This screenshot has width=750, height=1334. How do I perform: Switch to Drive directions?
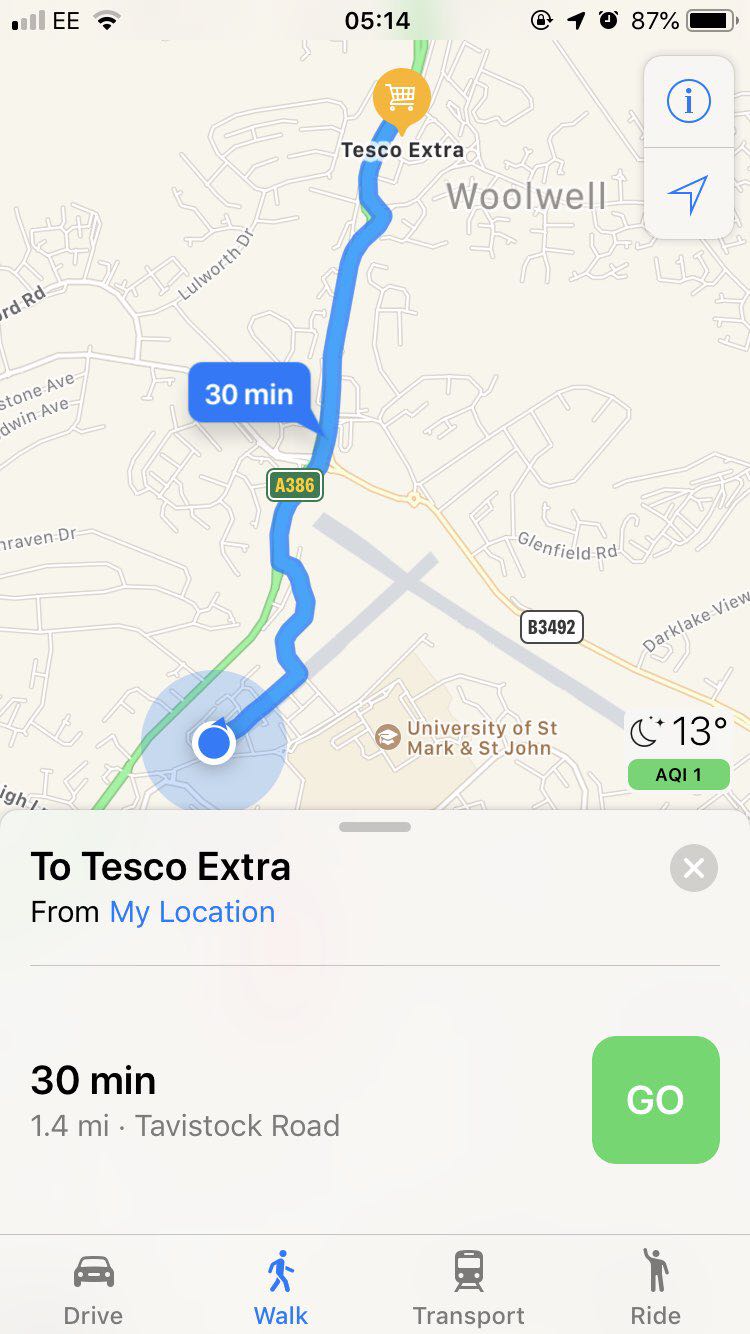[94, 1288]
